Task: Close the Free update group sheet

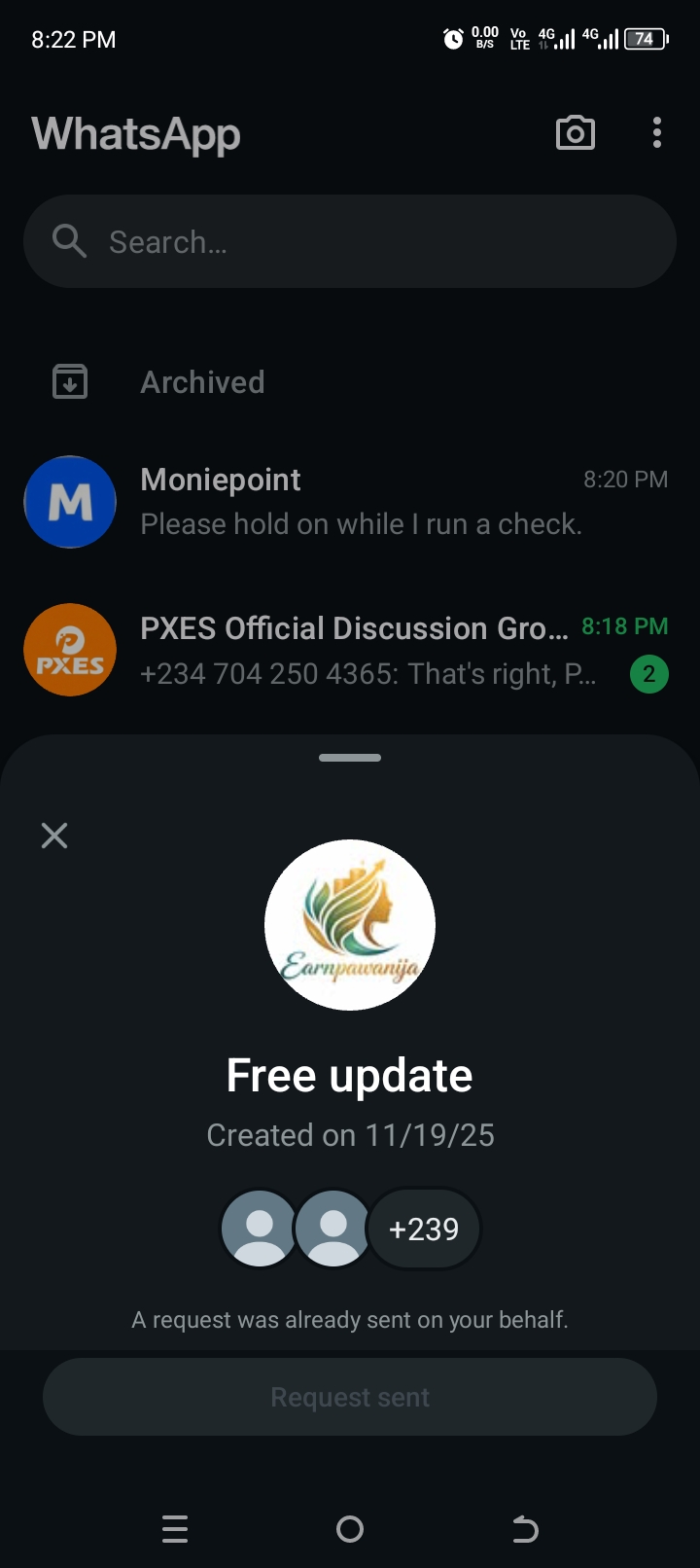Action: 54,836
